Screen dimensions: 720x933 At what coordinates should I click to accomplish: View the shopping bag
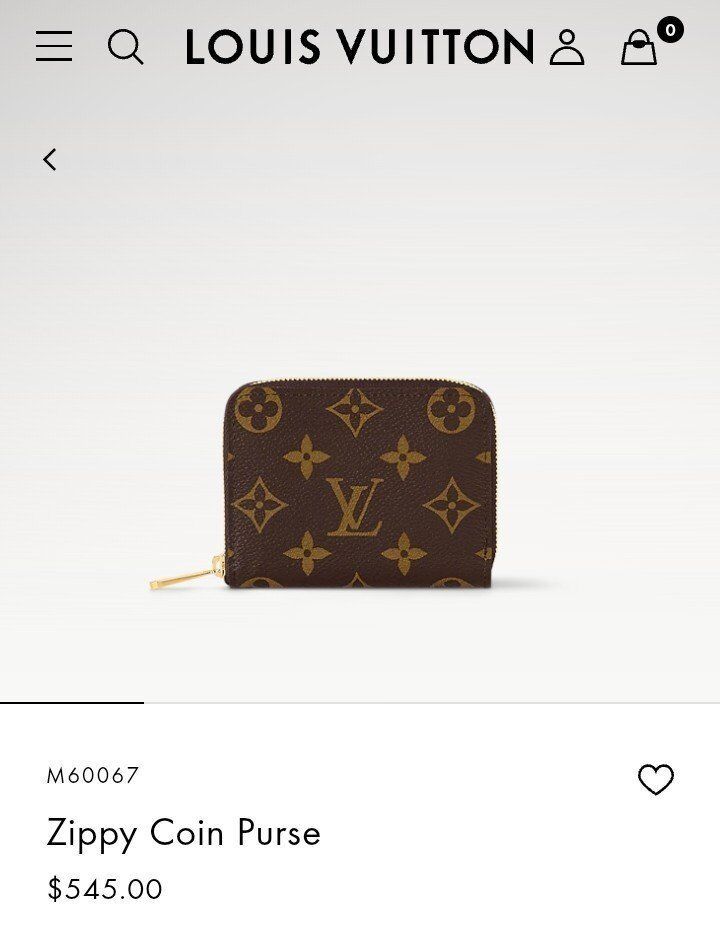[x=640, y=47]
